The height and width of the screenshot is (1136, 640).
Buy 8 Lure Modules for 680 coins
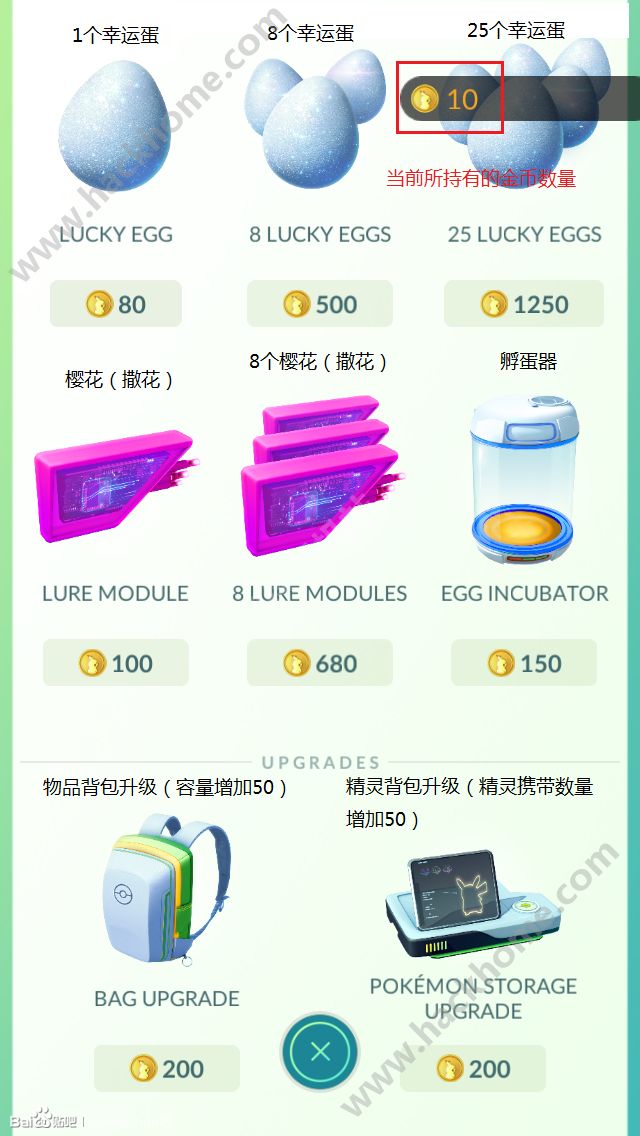[x=320, y=663]
